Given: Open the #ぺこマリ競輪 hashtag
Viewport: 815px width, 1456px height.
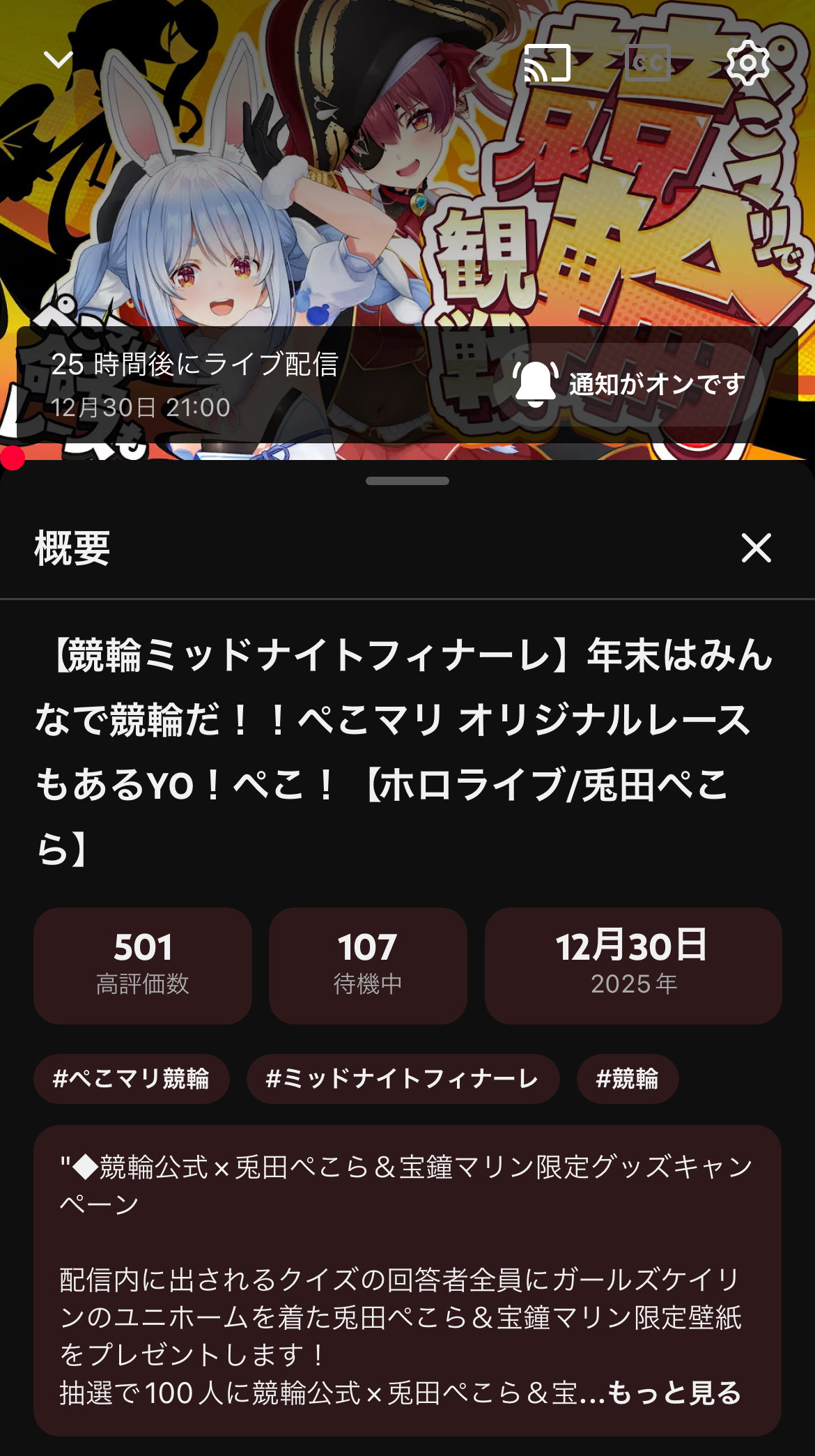Looking at the screenshot, I should (x=131, y=1079).
